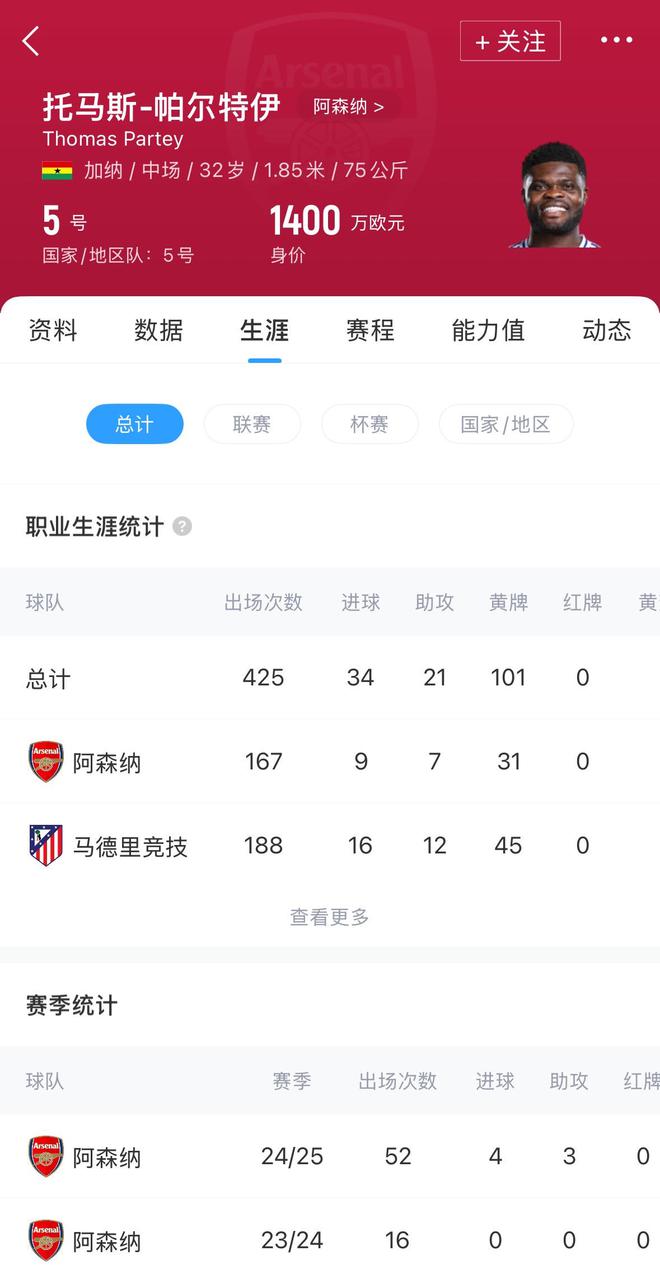The width and height of the screenshot is (660, 1279).
Task: Follow the player with +关注
Action: pyautogui.click(x=510, y=41)
